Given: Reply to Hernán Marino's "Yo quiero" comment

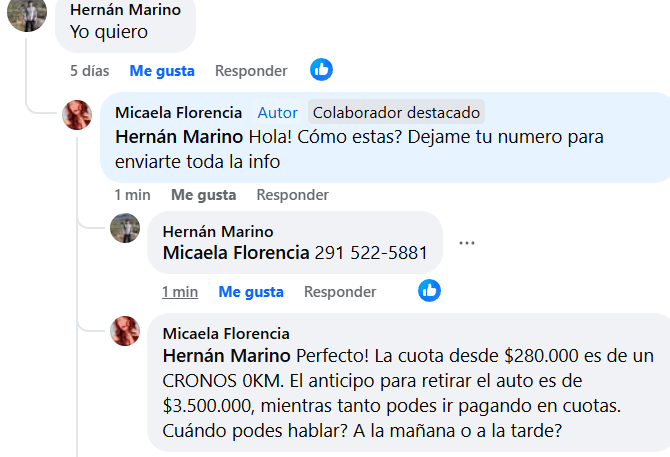Looking at the screenshot, I should click(x=251, y=71).
